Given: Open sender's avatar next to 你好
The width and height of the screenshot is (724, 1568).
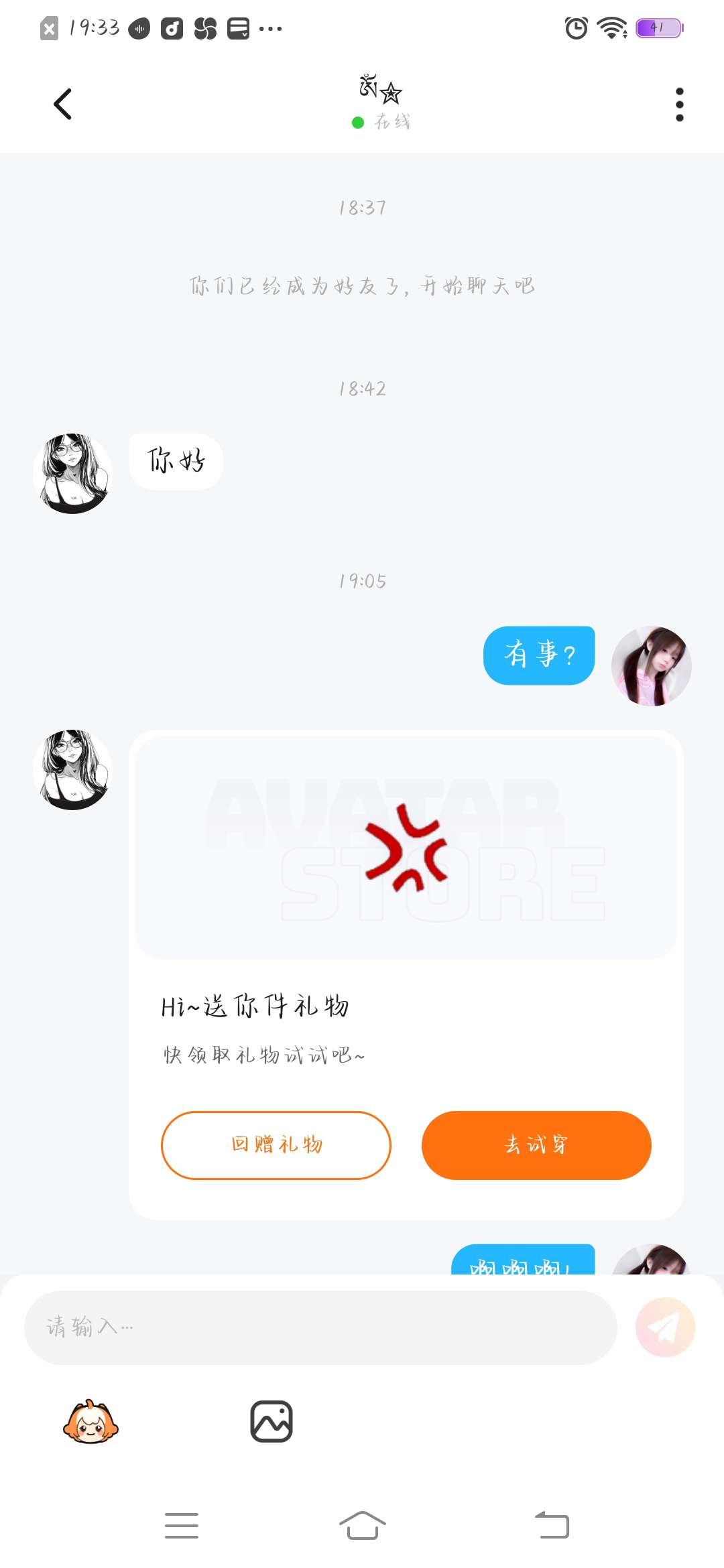Looking at the screenshot, I should point(72,473).
